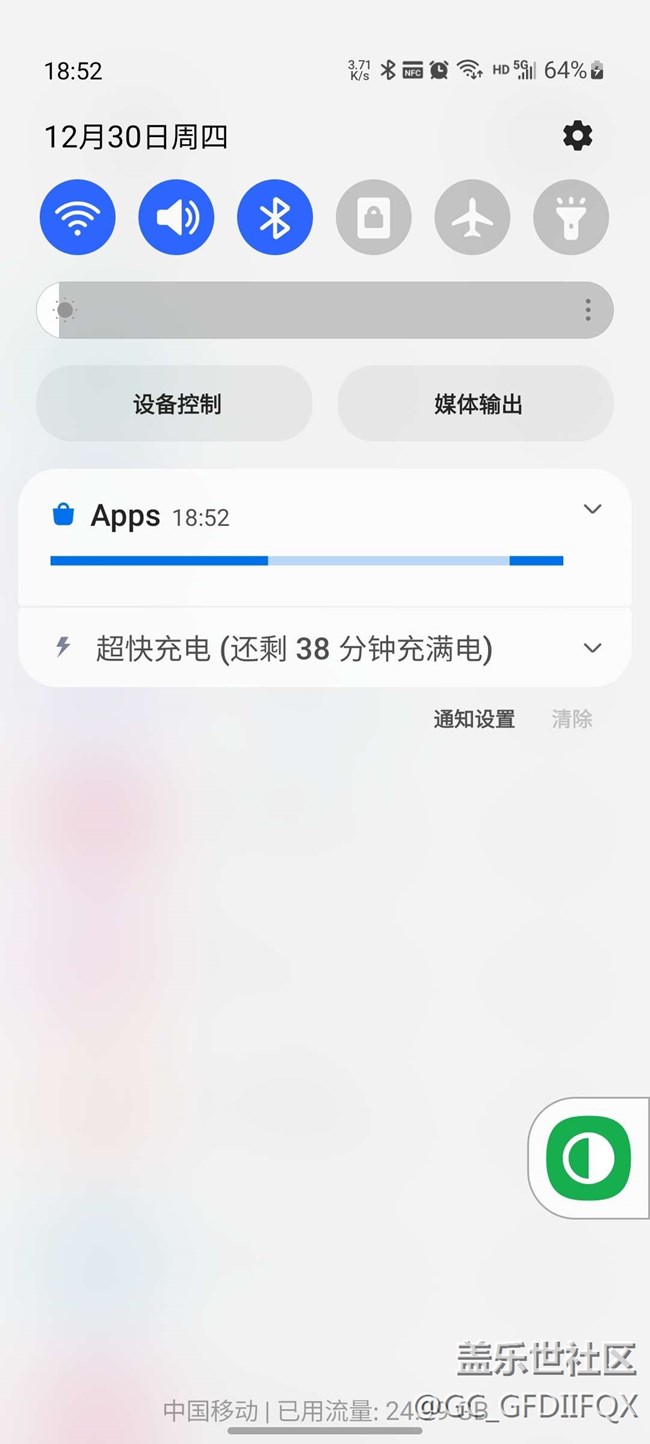This screenshot has height=1444, width=650.
Task: Toggle the sound mode
Action: point(176,217)
